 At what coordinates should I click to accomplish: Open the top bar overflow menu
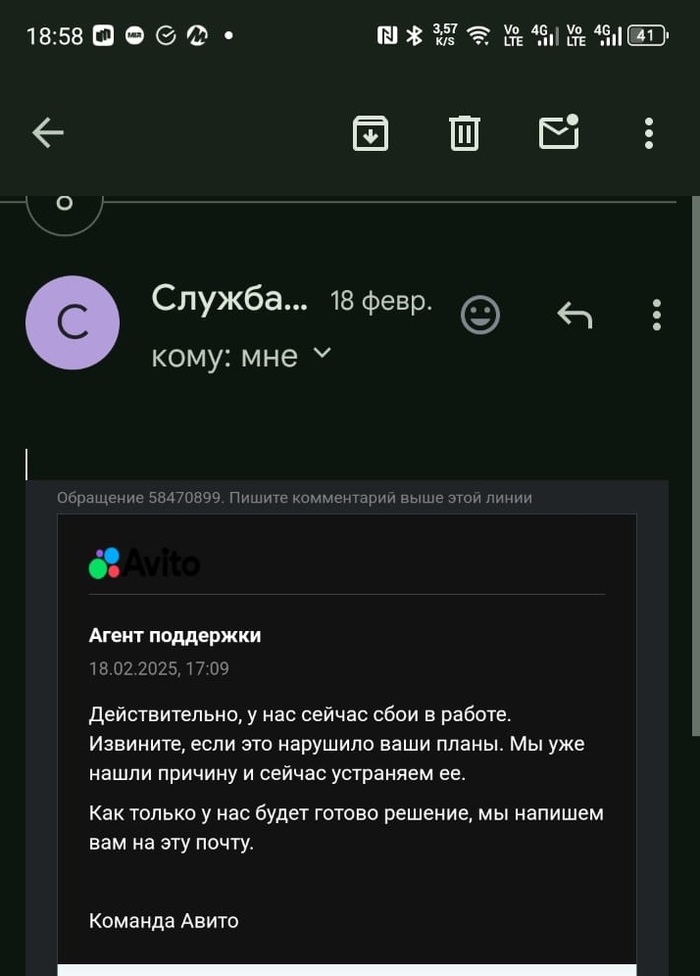[649, 133]
